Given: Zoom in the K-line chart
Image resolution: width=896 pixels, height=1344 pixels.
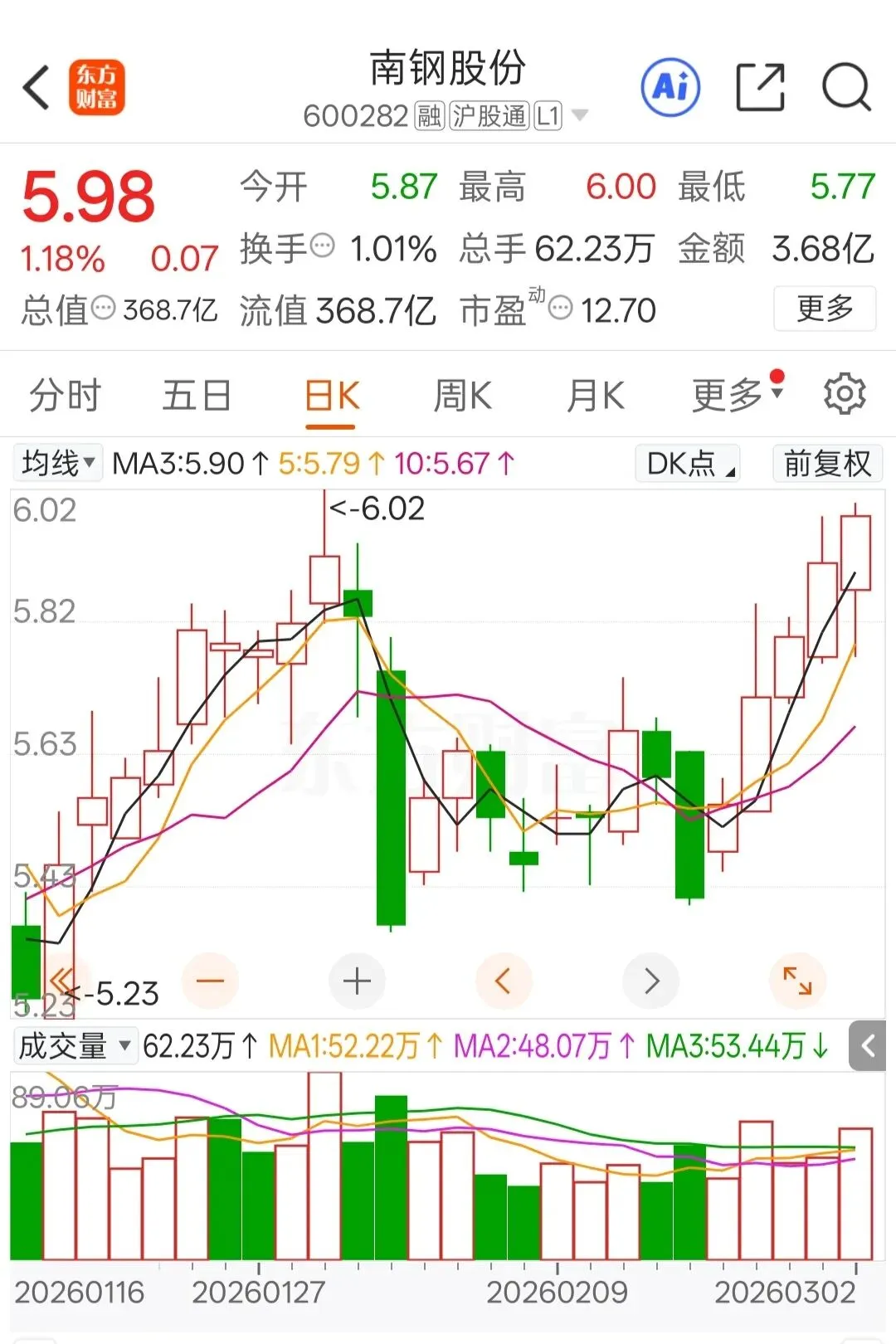Looking at the screenshot, I should click(357, 981).
